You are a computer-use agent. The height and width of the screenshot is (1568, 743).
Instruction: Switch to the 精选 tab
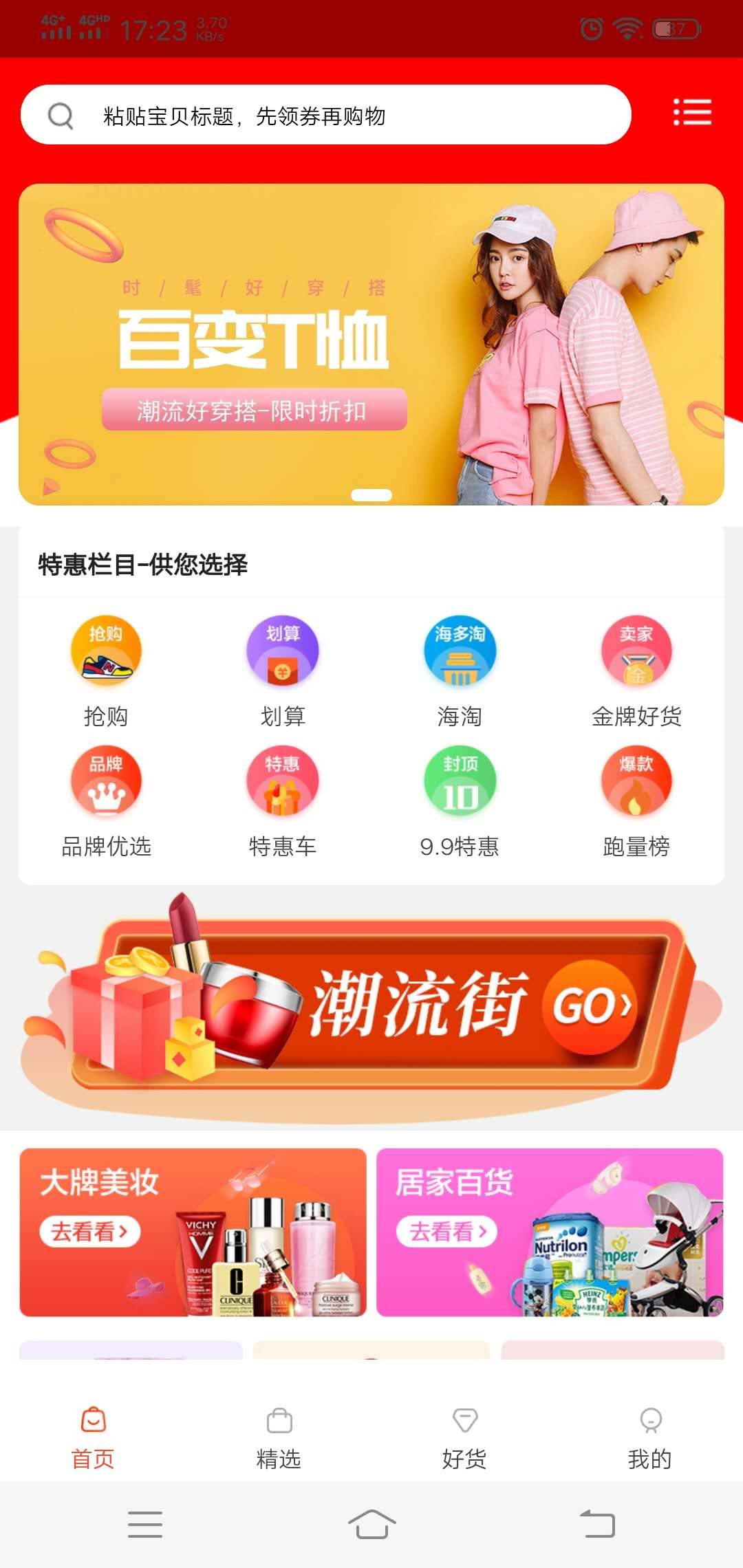click(x=279, y=1437)
